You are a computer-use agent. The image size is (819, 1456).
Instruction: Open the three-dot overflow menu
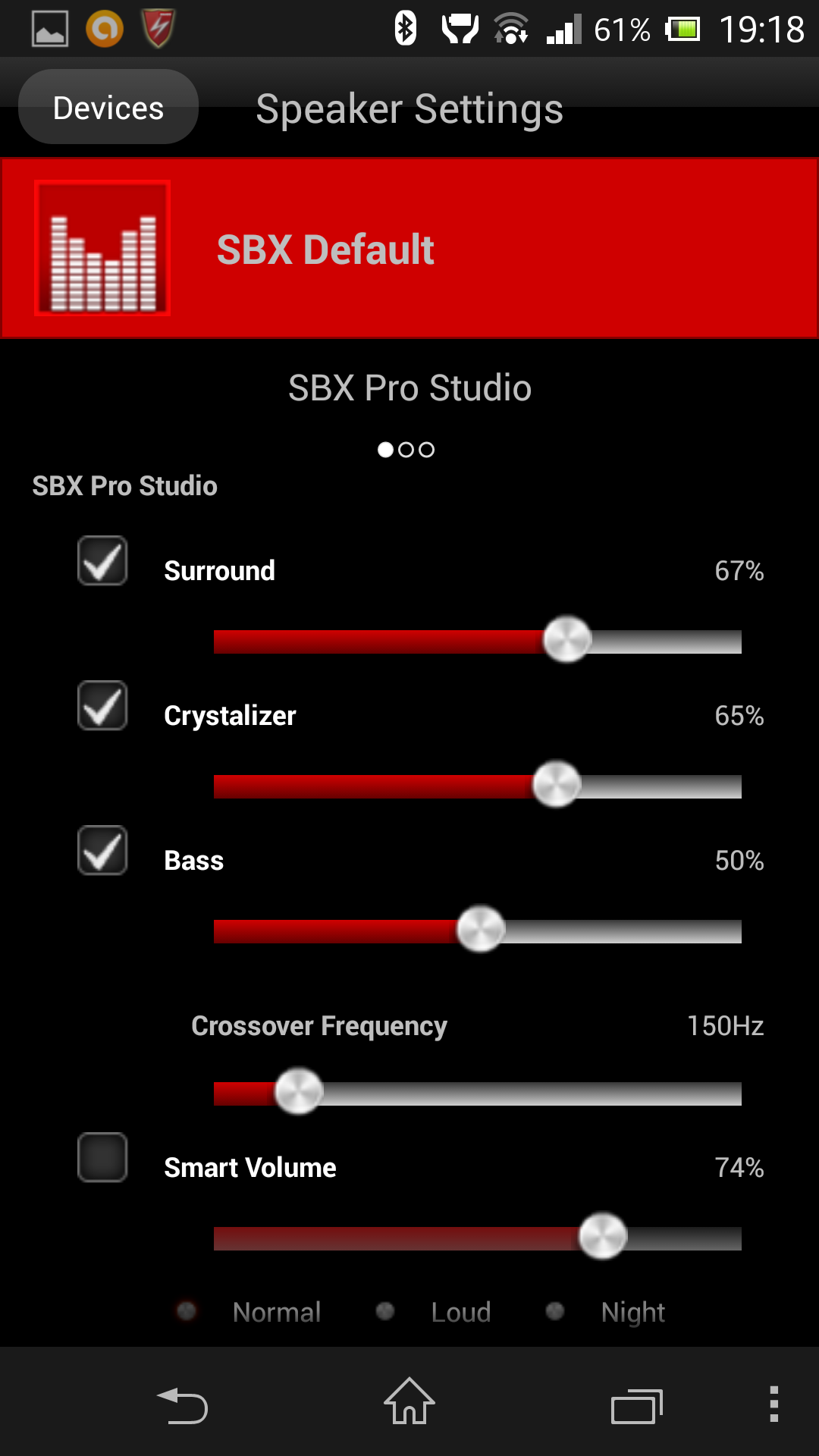(773, 1404)
